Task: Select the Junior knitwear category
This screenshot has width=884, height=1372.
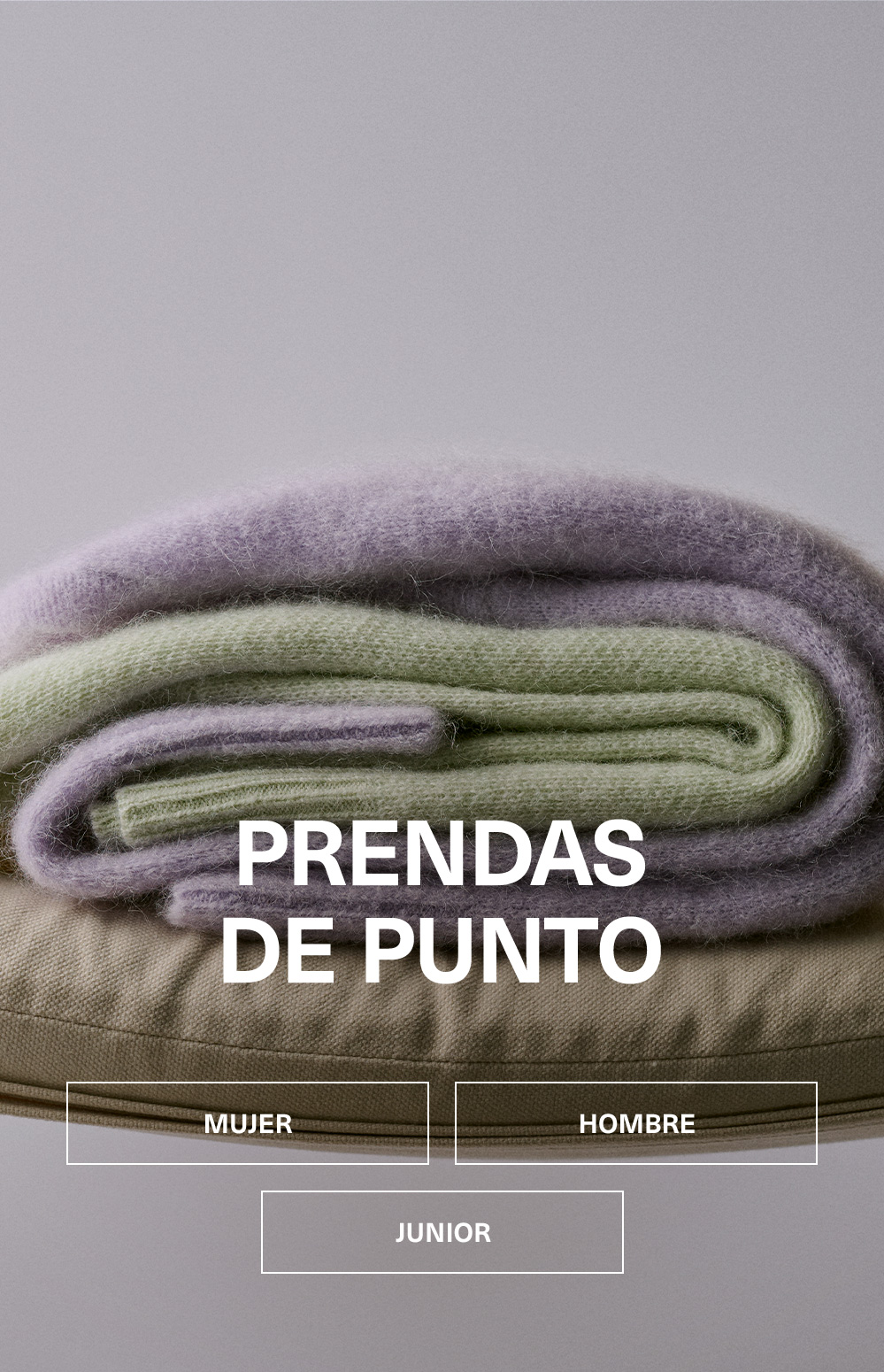Action: (x=442, y=1232)
